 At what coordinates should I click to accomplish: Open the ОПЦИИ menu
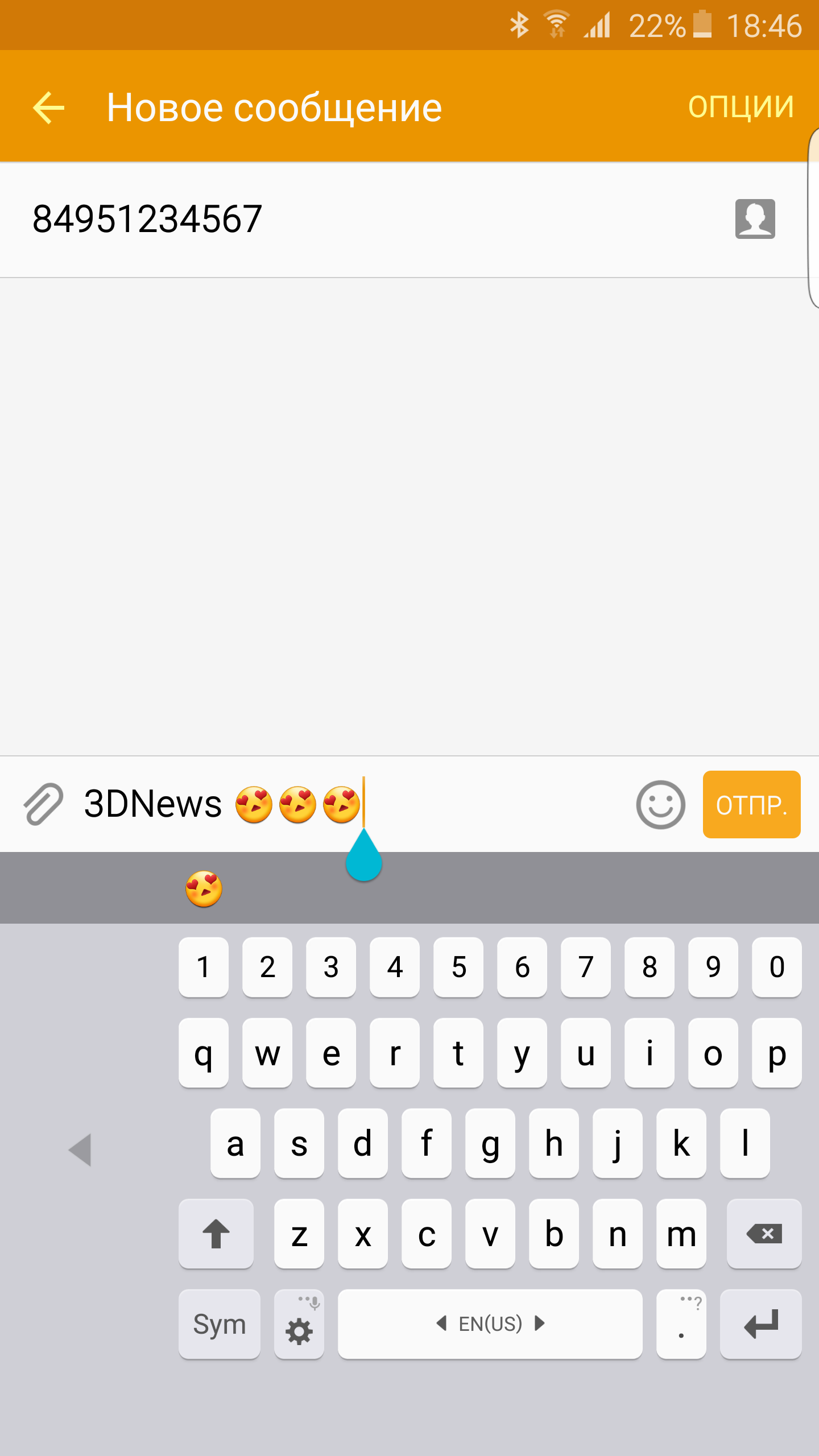[741, 106]
